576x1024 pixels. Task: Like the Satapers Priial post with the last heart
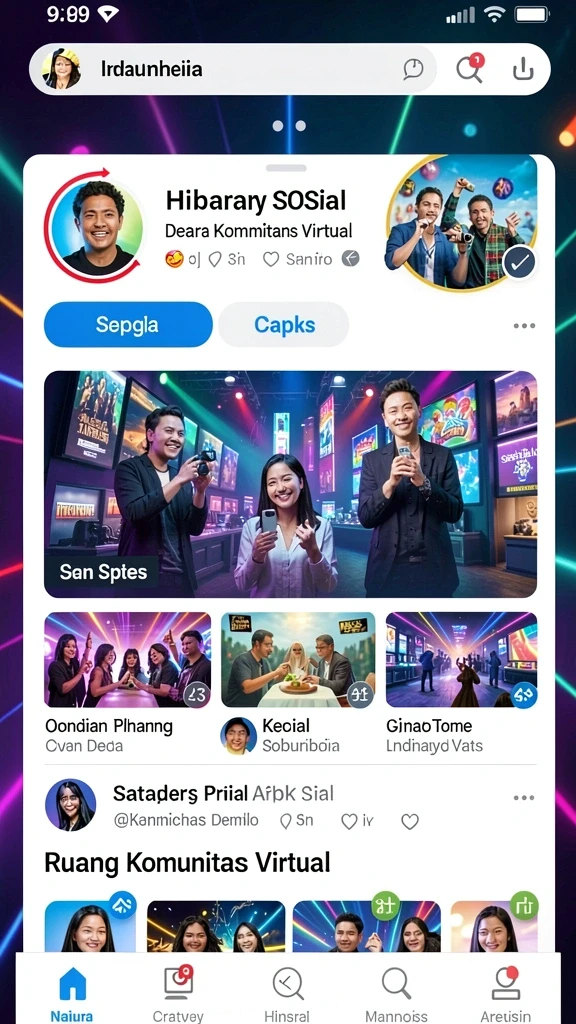409,822
